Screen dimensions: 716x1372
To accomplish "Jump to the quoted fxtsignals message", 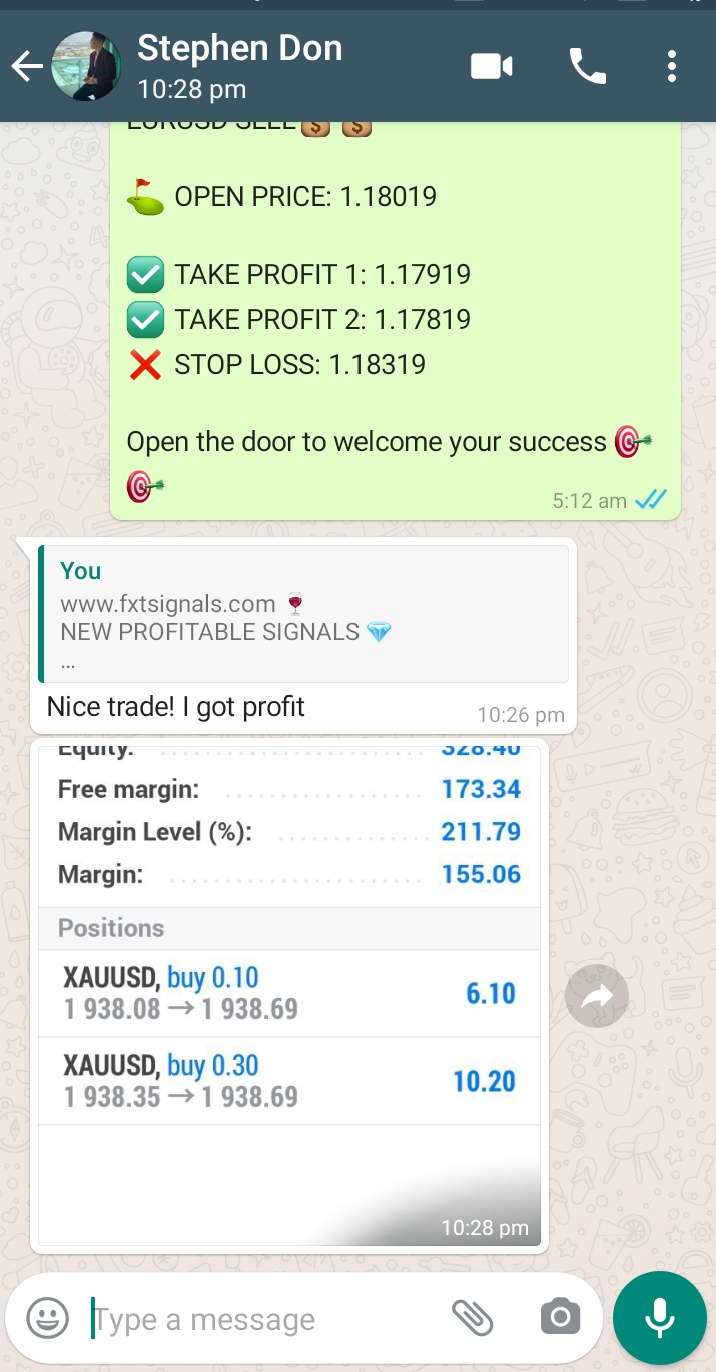I will (x=303, y=614).
